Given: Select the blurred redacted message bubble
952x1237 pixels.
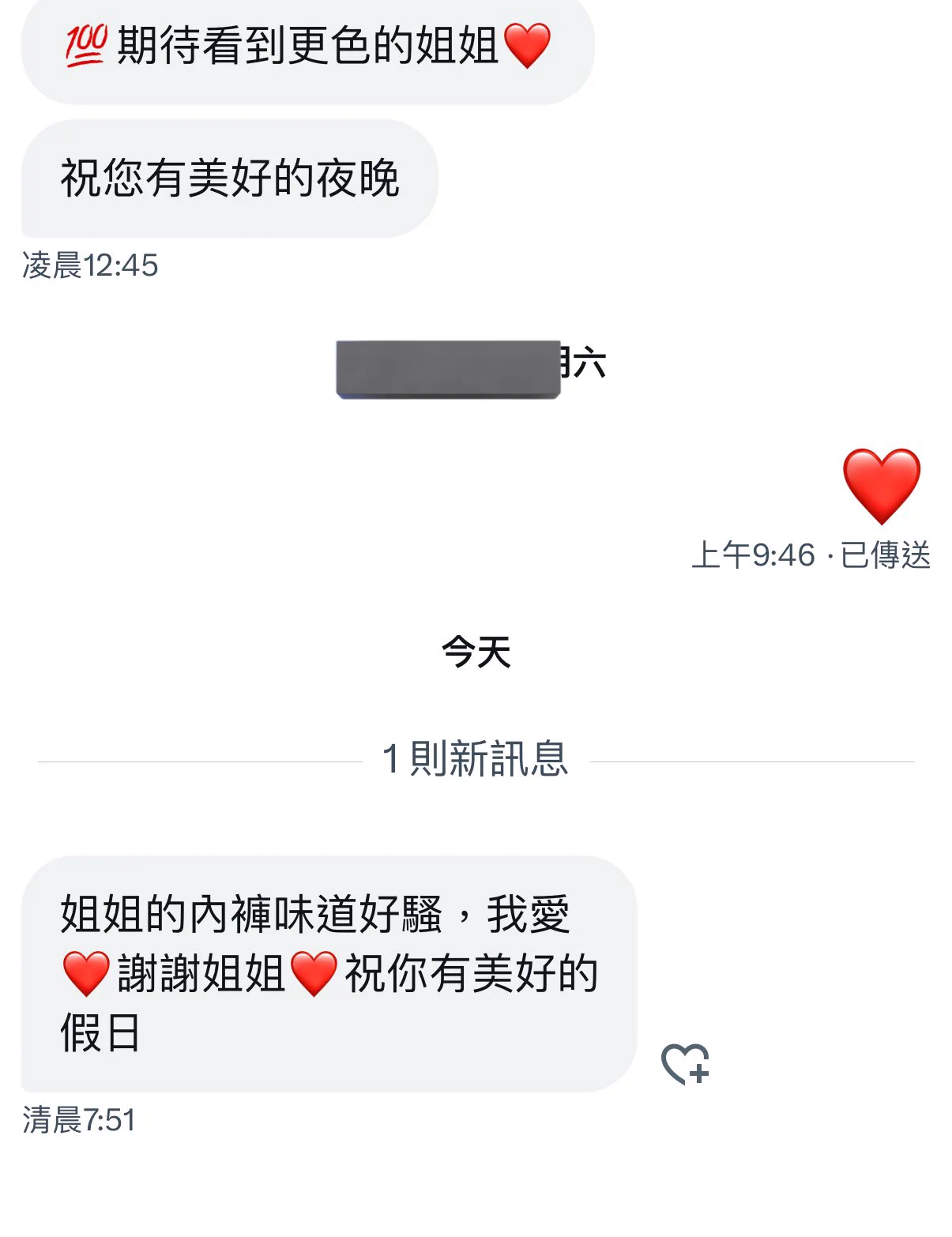Looking at the screenshot, I should click(446, 368).
